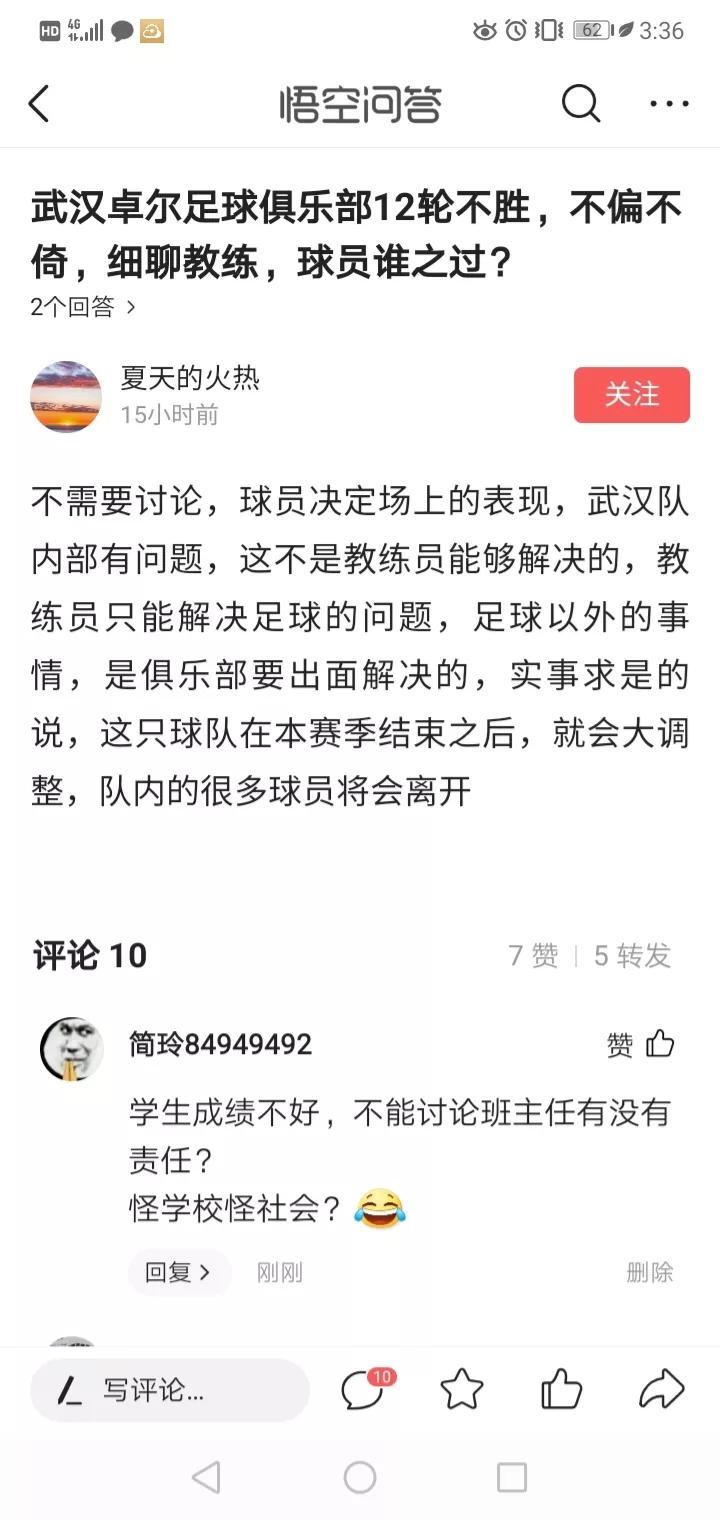Open the comments icon showing 10 new

tap(363, 1389)
